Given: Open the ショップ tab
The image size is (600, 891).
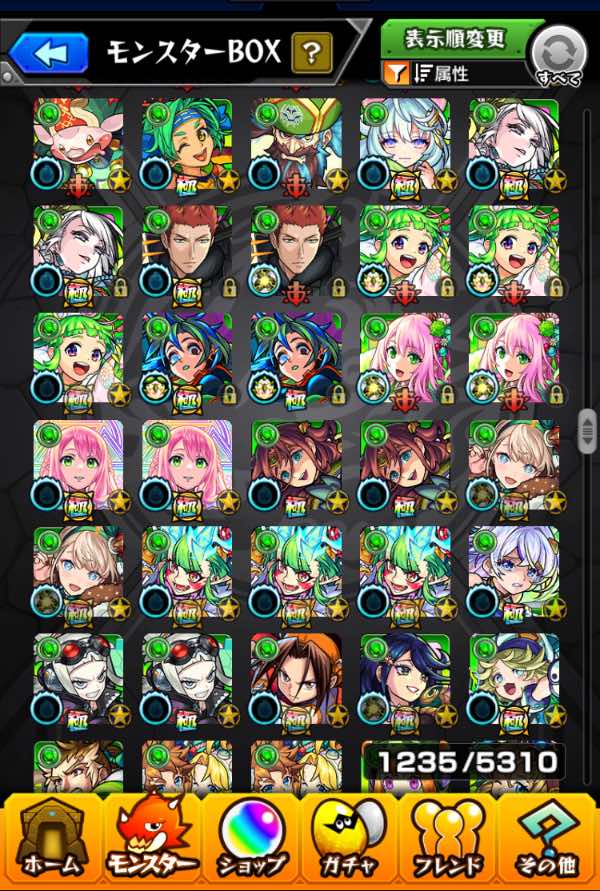Looking at the screenshot, I should [x=250, y=836].
